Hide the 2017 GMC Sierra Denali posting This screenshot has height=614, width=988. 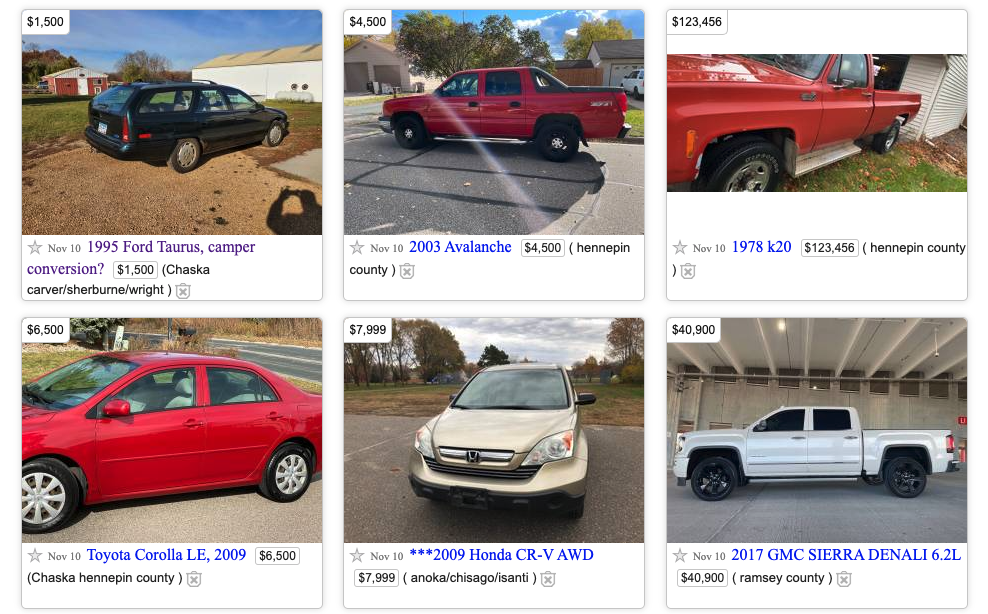tap(844, 579)
